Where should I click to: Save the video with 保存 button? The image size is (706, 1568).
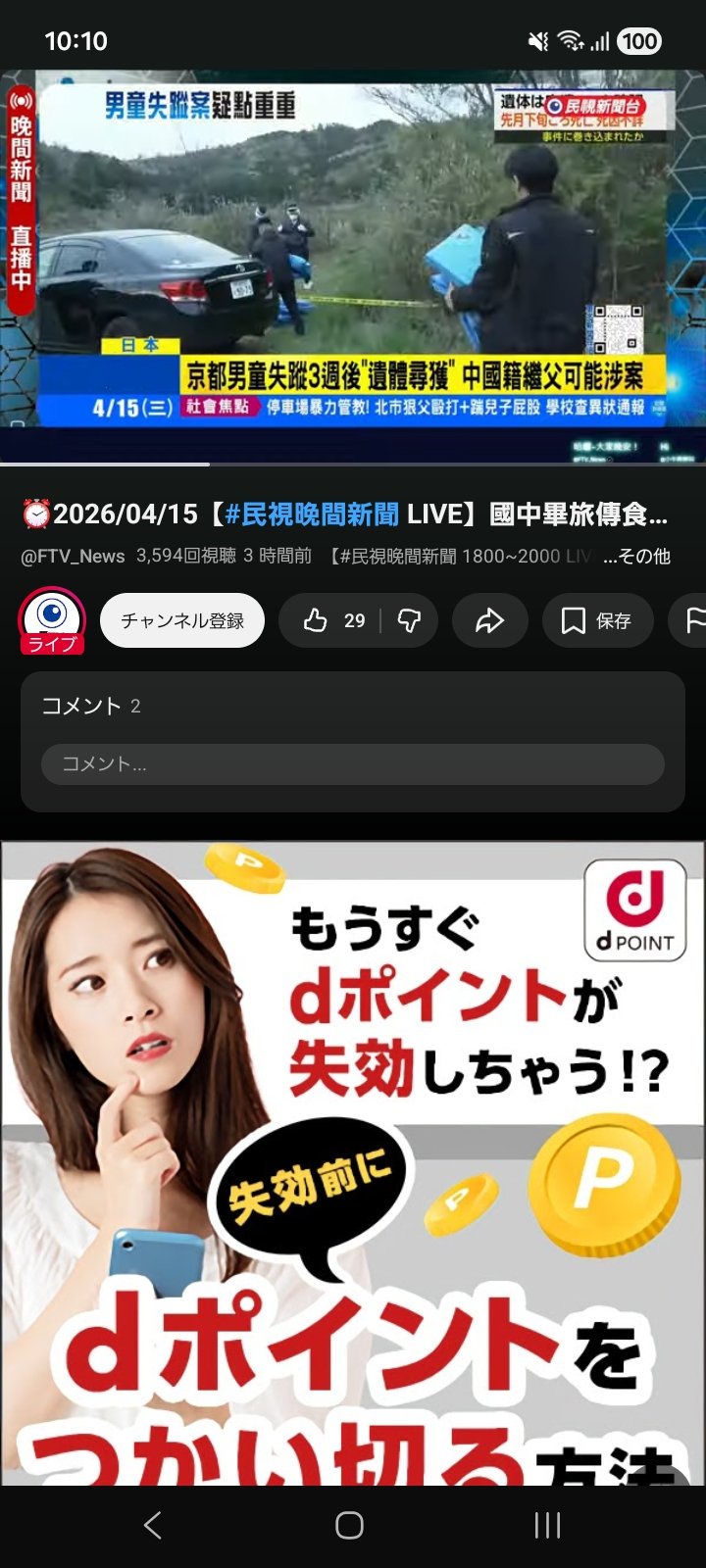597,620
